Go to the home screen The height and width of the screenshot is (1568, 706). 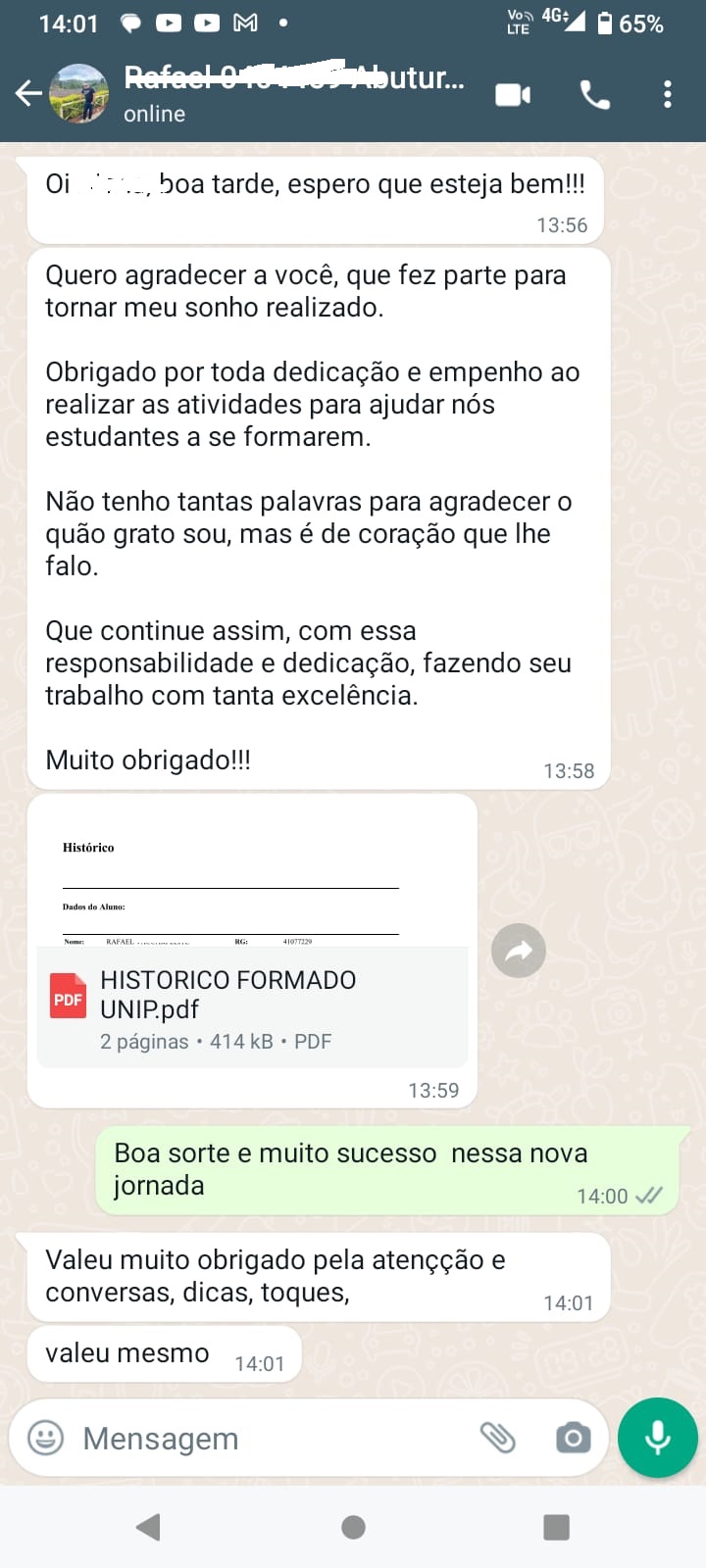point(353,1527)
